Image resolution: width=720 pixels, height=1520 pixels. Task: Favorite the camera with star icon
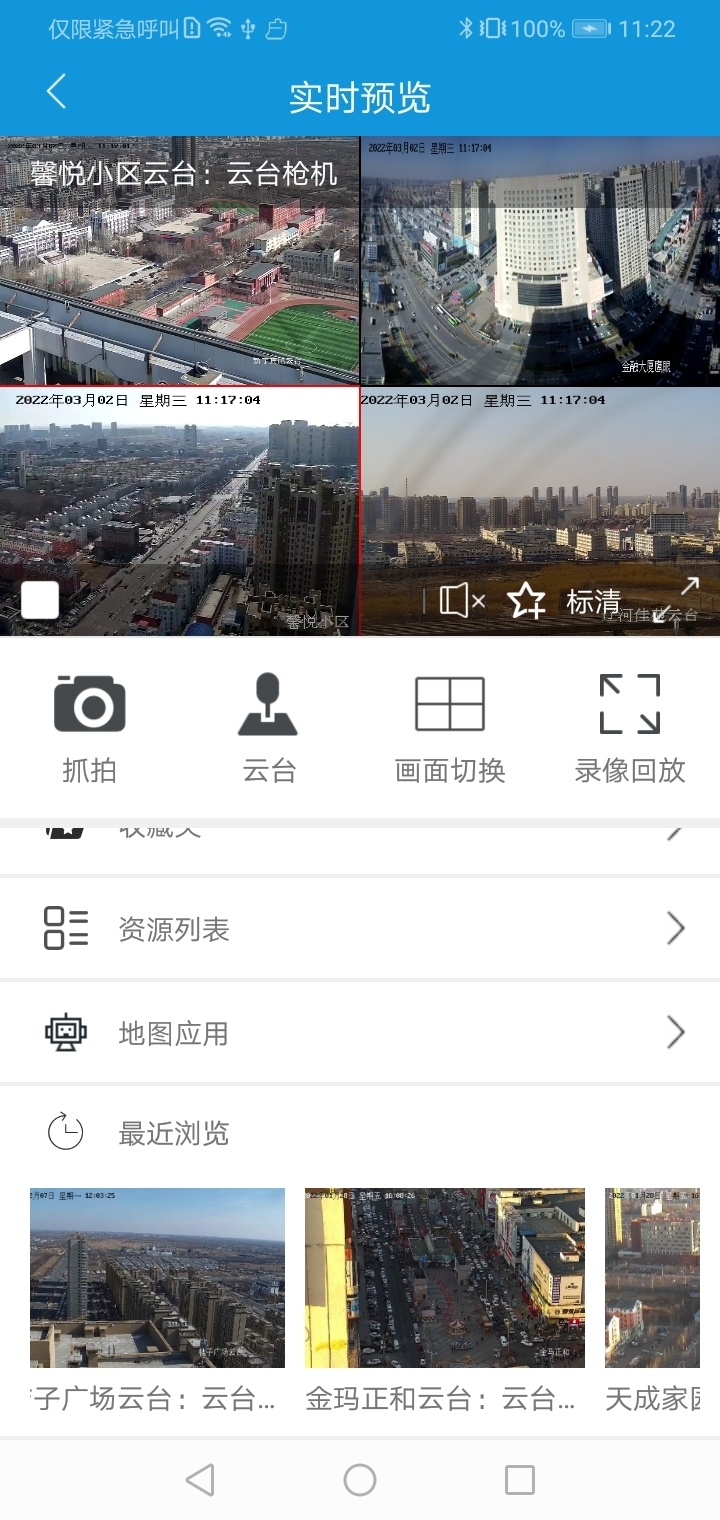click(526, 601)
